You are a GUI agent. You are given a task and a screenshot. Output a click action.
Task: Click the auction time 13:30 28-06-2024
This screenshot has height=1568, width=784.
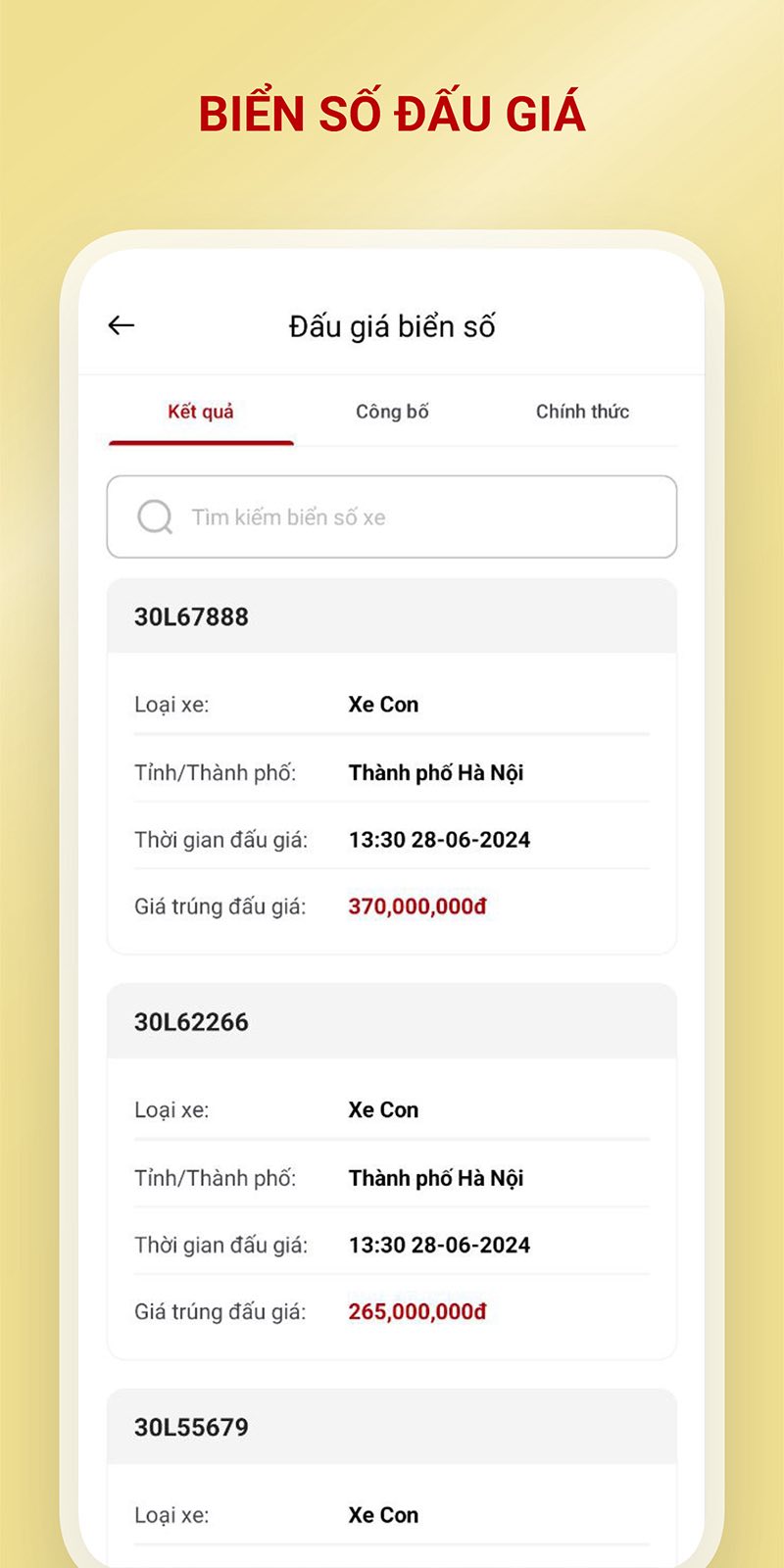point(439,839)
